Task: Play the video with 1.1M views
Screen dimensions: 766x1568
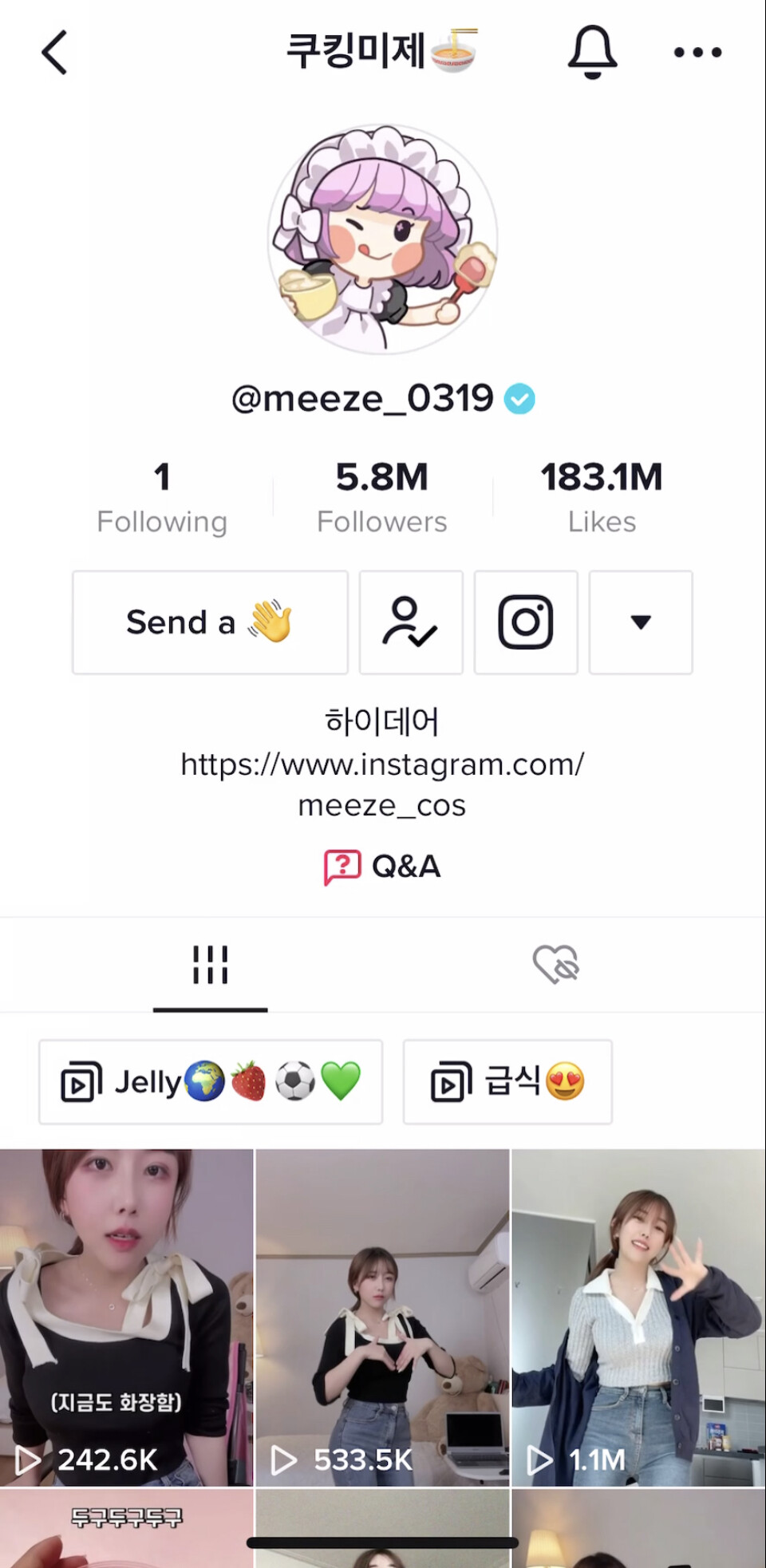Action: pyautogui.click(x=638, y=1317)
